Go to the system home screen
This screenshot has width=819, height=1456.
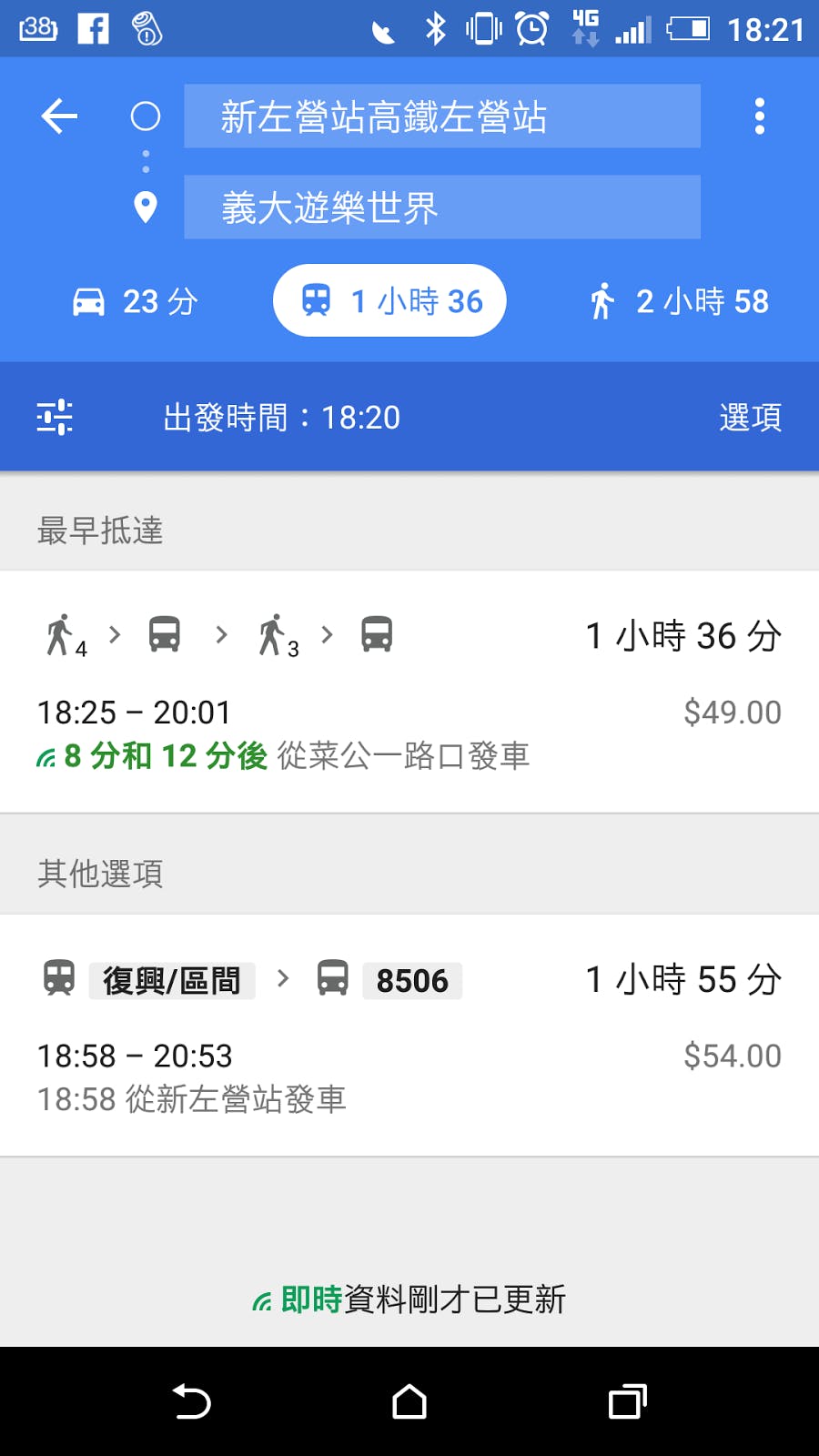[x=409, y=1401]
